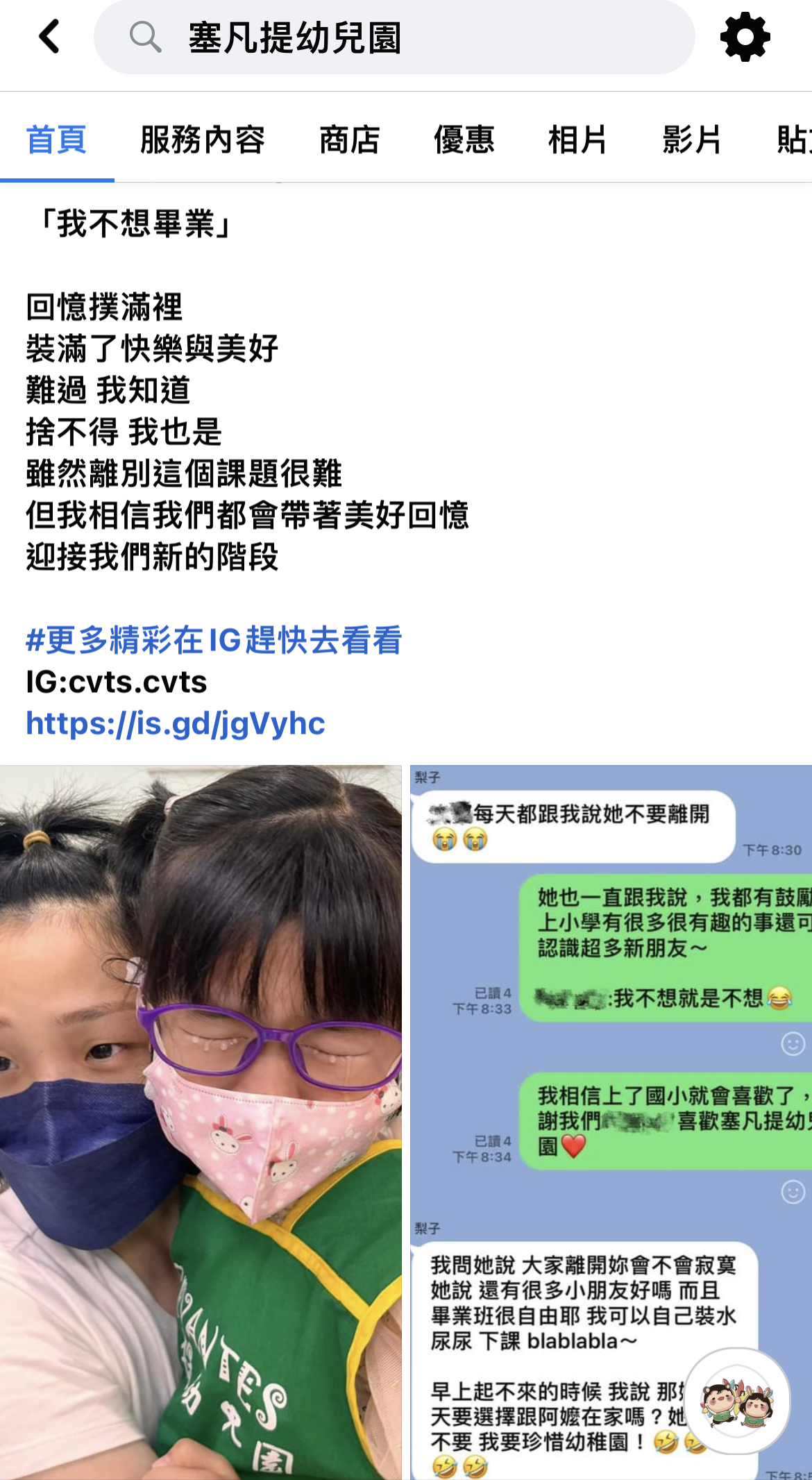Open the settings gear icon
812x1480 pixels.
[x=745, y=37]
